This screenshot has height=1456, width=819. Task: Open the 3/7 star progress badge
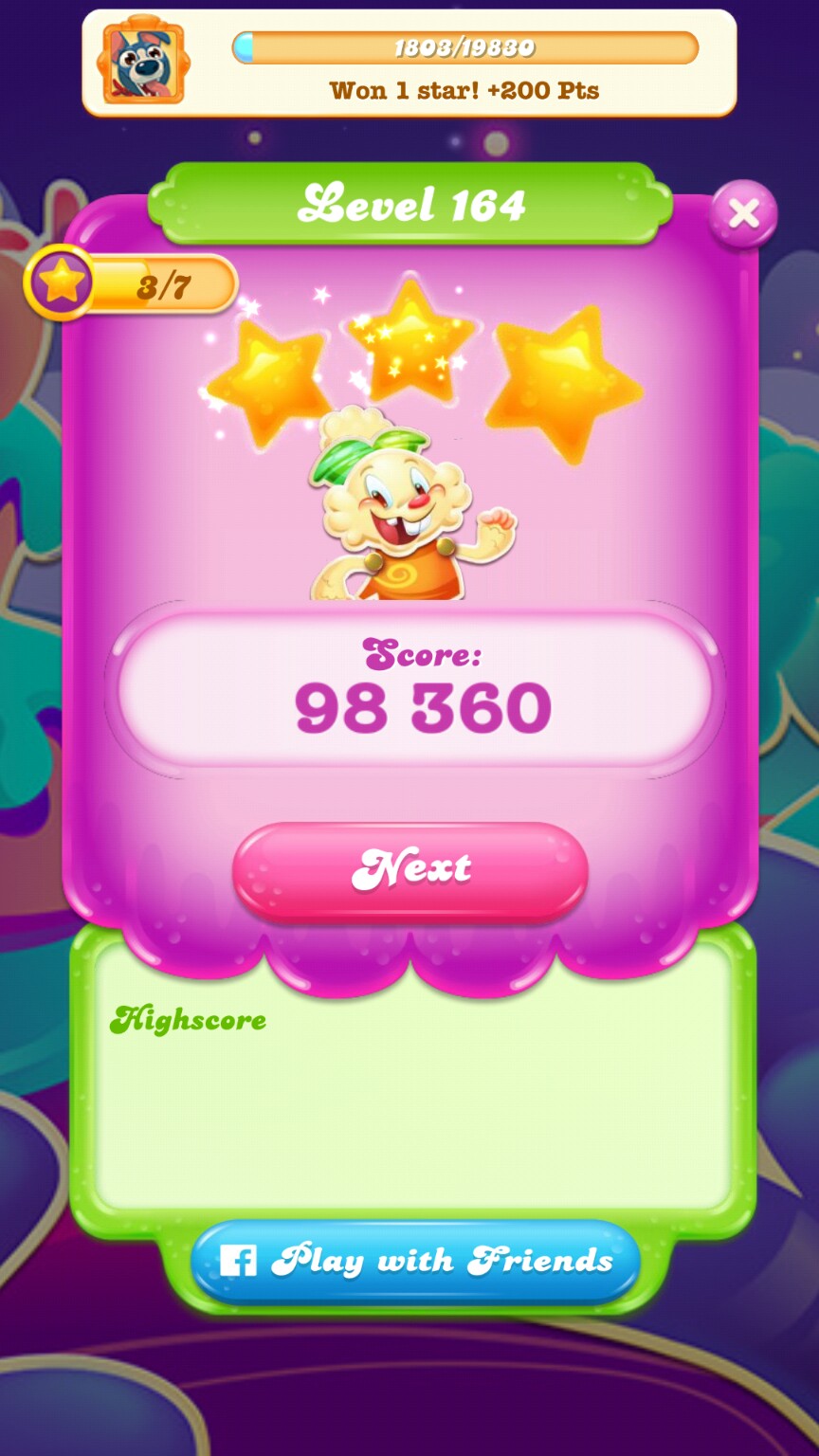(x=133, y=283)
